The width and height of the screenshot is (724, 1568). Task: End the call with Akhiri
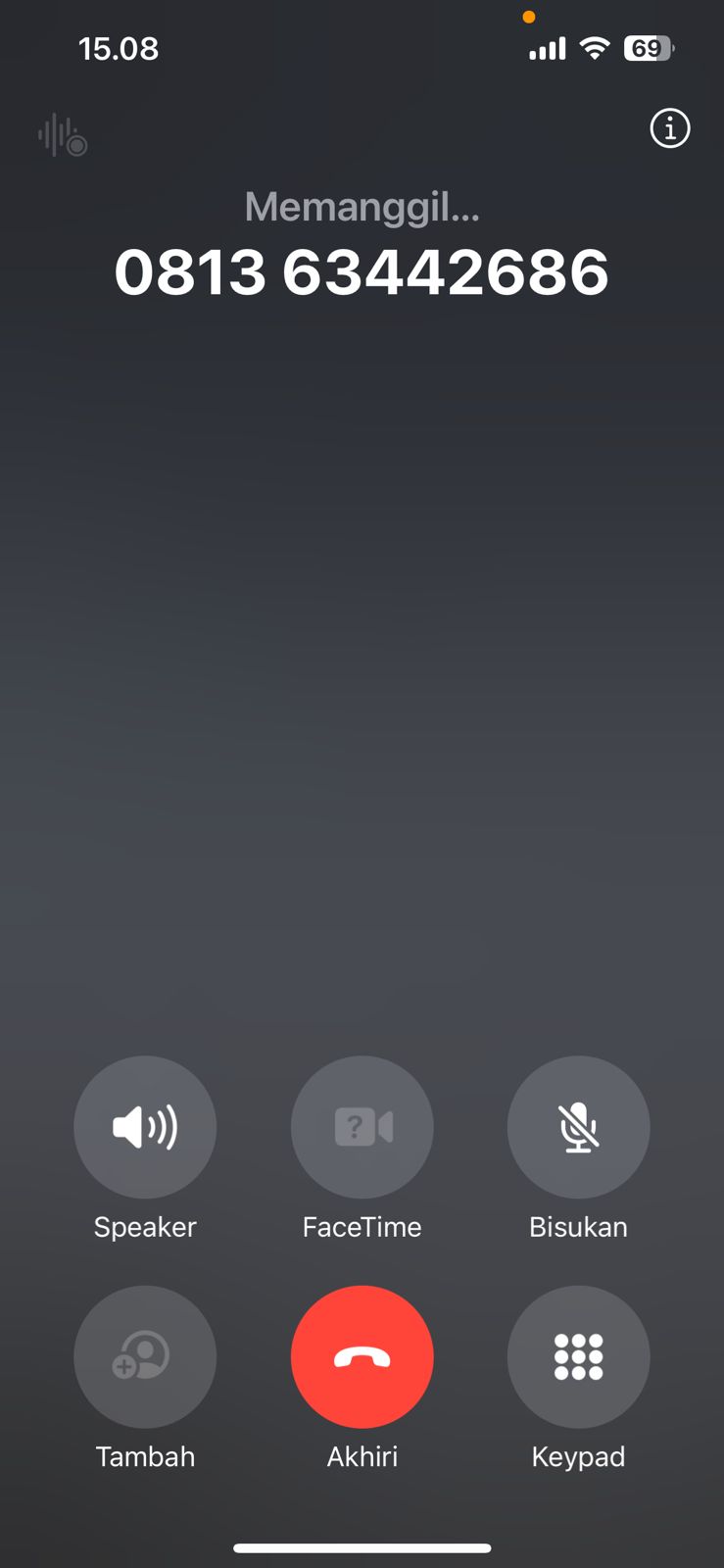pos(362,1356)
